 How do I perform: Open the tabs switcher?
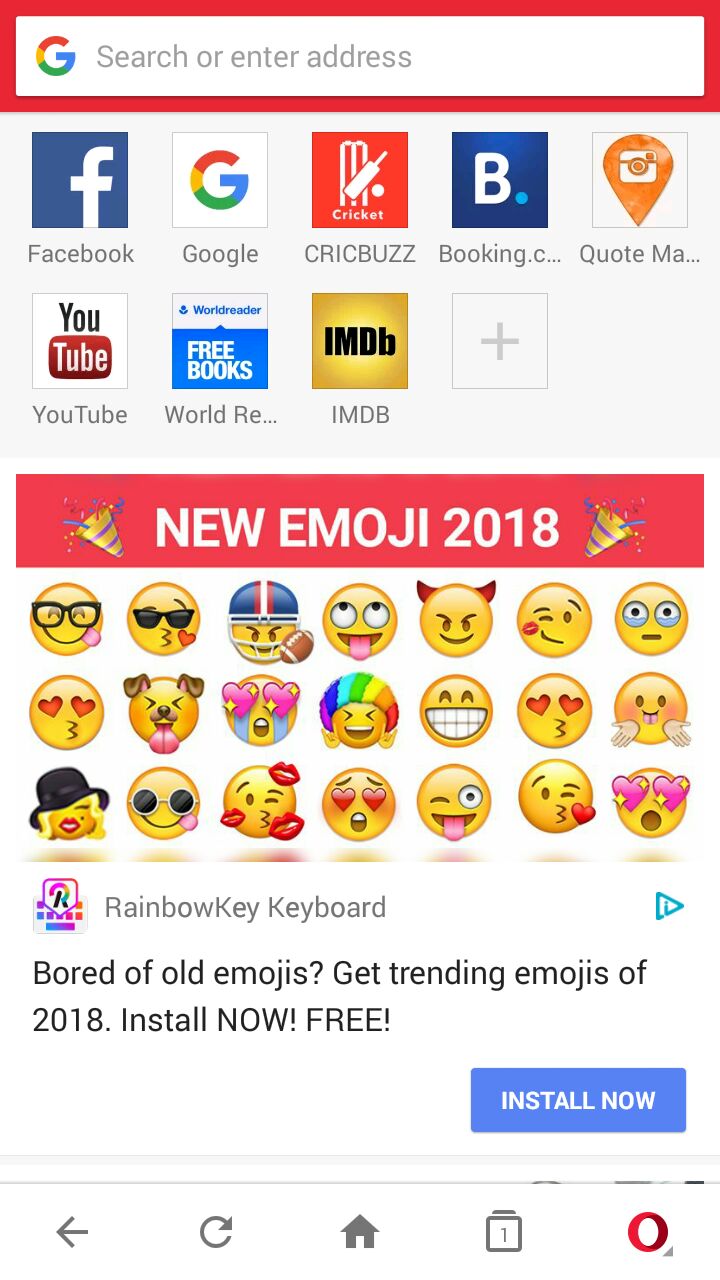click(504, 1233)
